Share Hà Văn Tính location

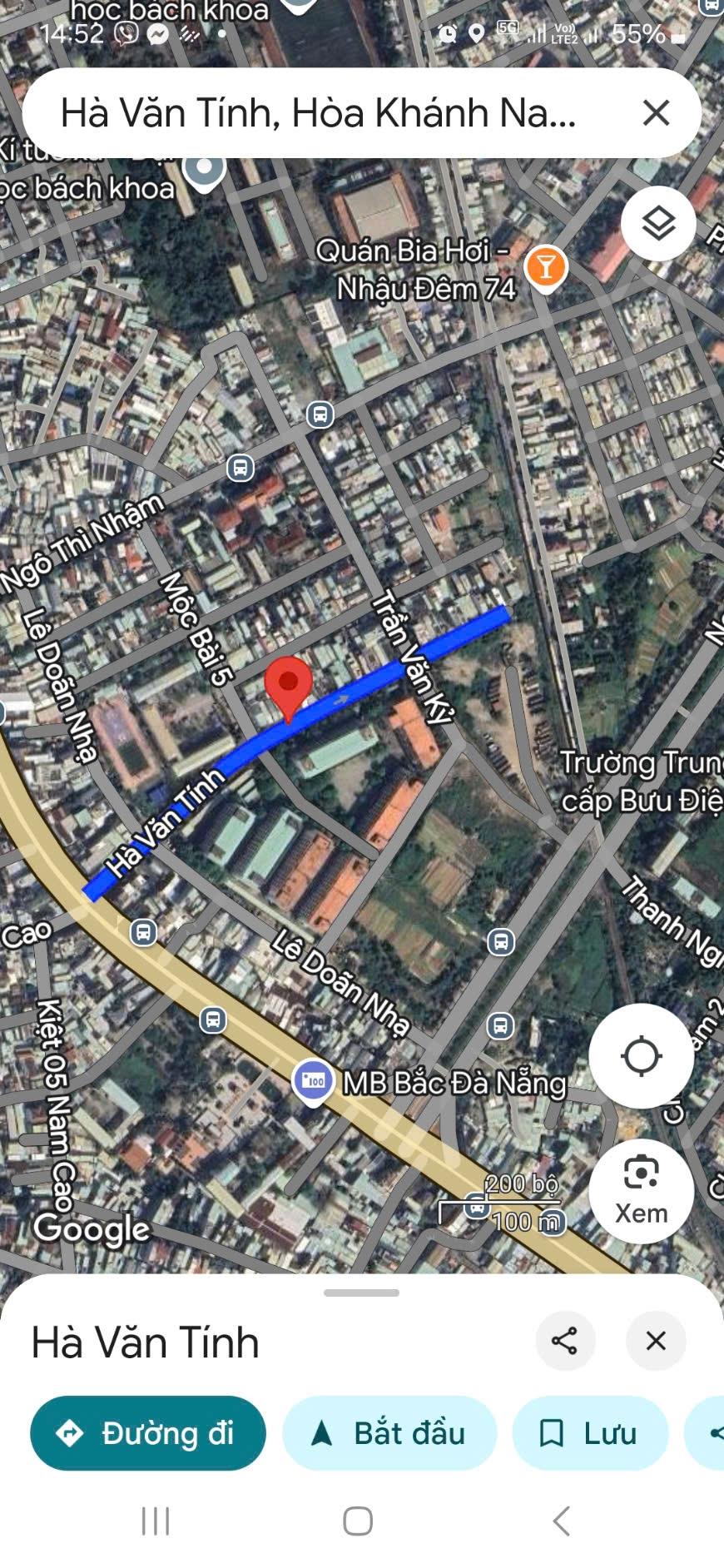(x=565, y=1341)
